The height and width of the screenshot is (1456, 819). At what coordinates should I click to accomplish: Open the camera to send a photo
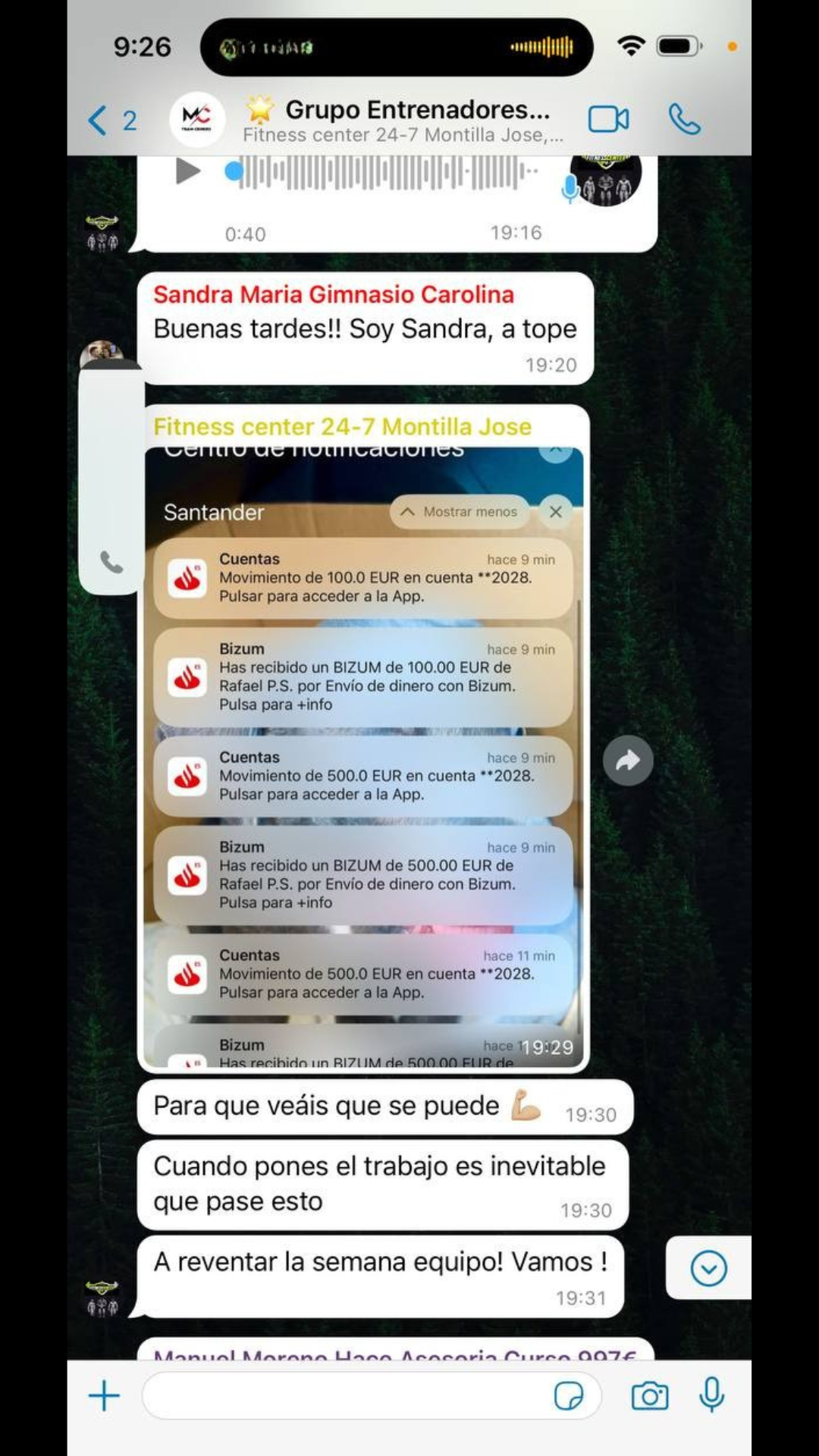click(650, 1396)
